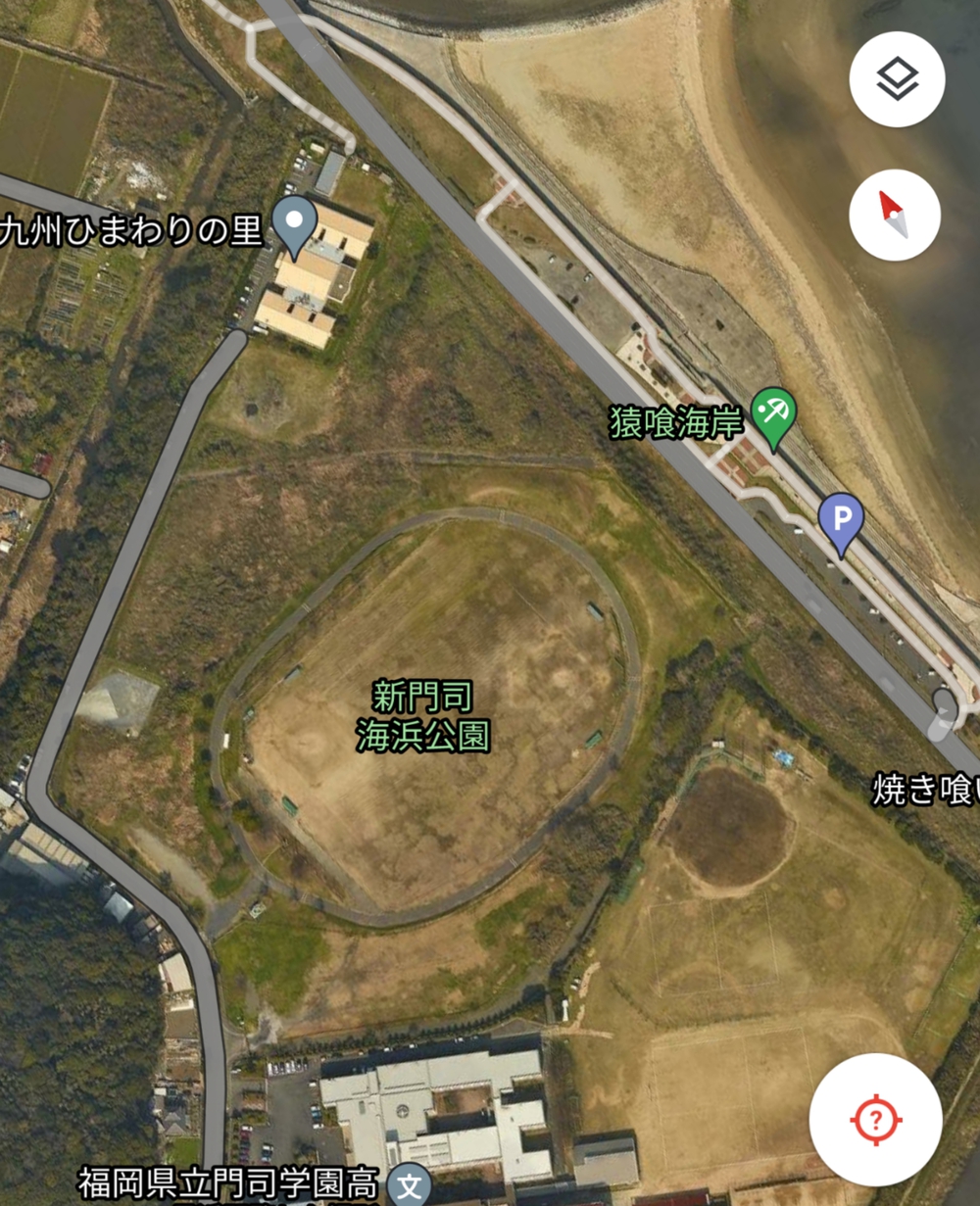Tap the compass to reset orientation
980x1206 pixels.
pos(894,215)
